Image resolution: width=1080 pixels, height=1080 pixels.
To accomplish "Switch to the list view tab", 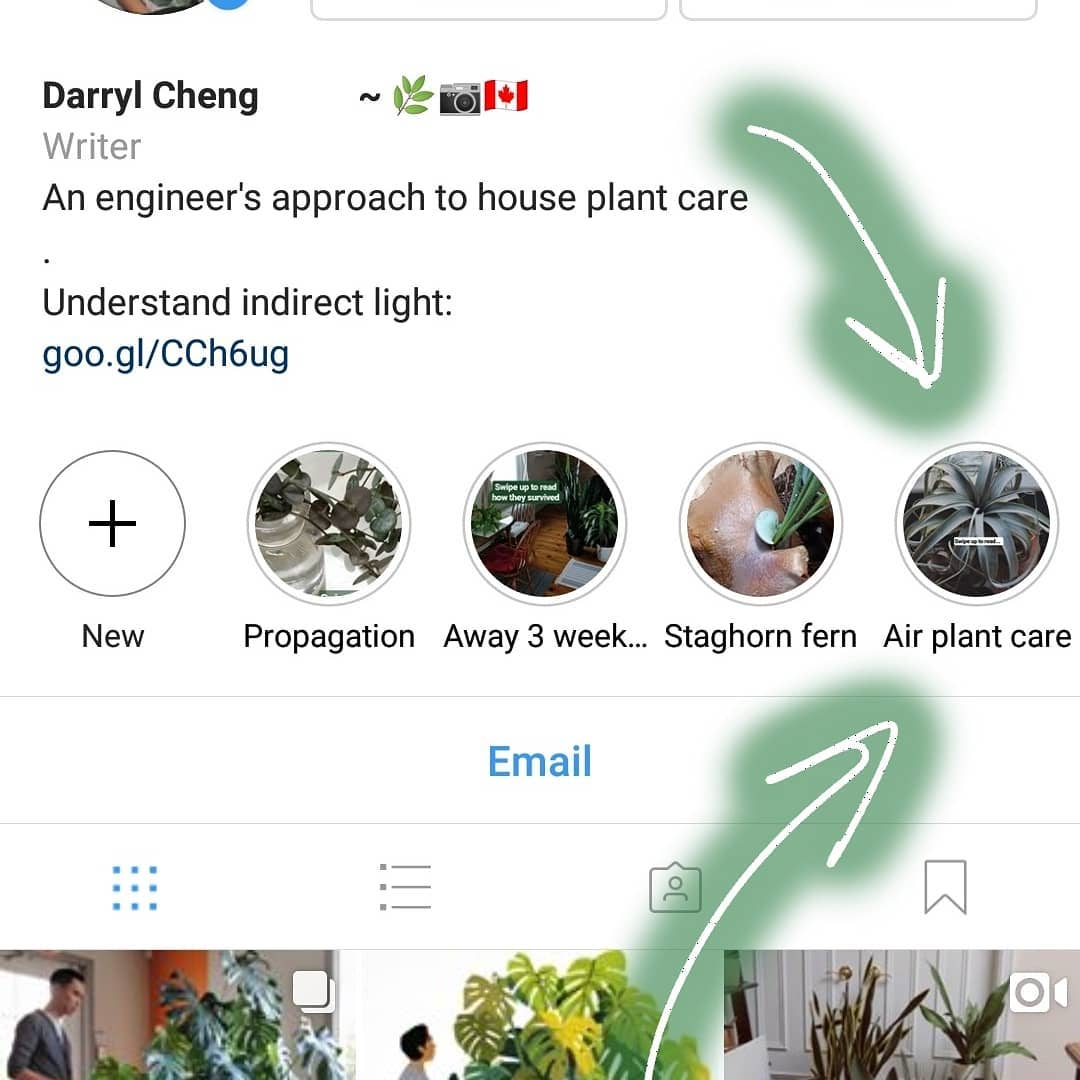I will tap(405, 887).
